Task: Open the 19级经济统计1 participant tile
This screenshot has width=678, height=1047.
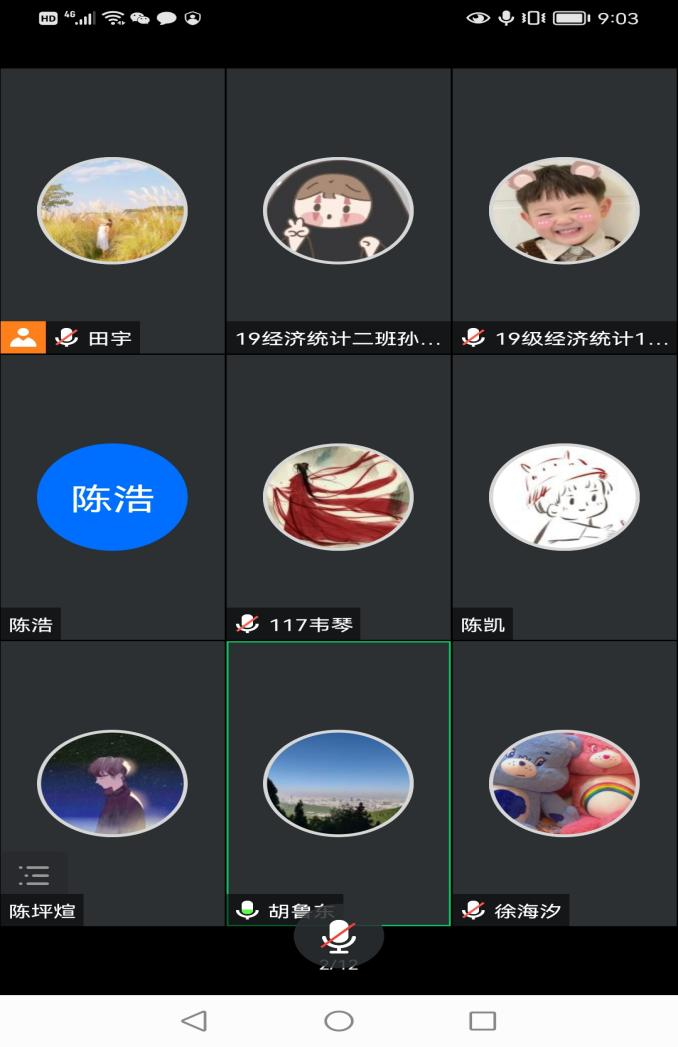Action: pyautogui.click(x=564, y=211)
